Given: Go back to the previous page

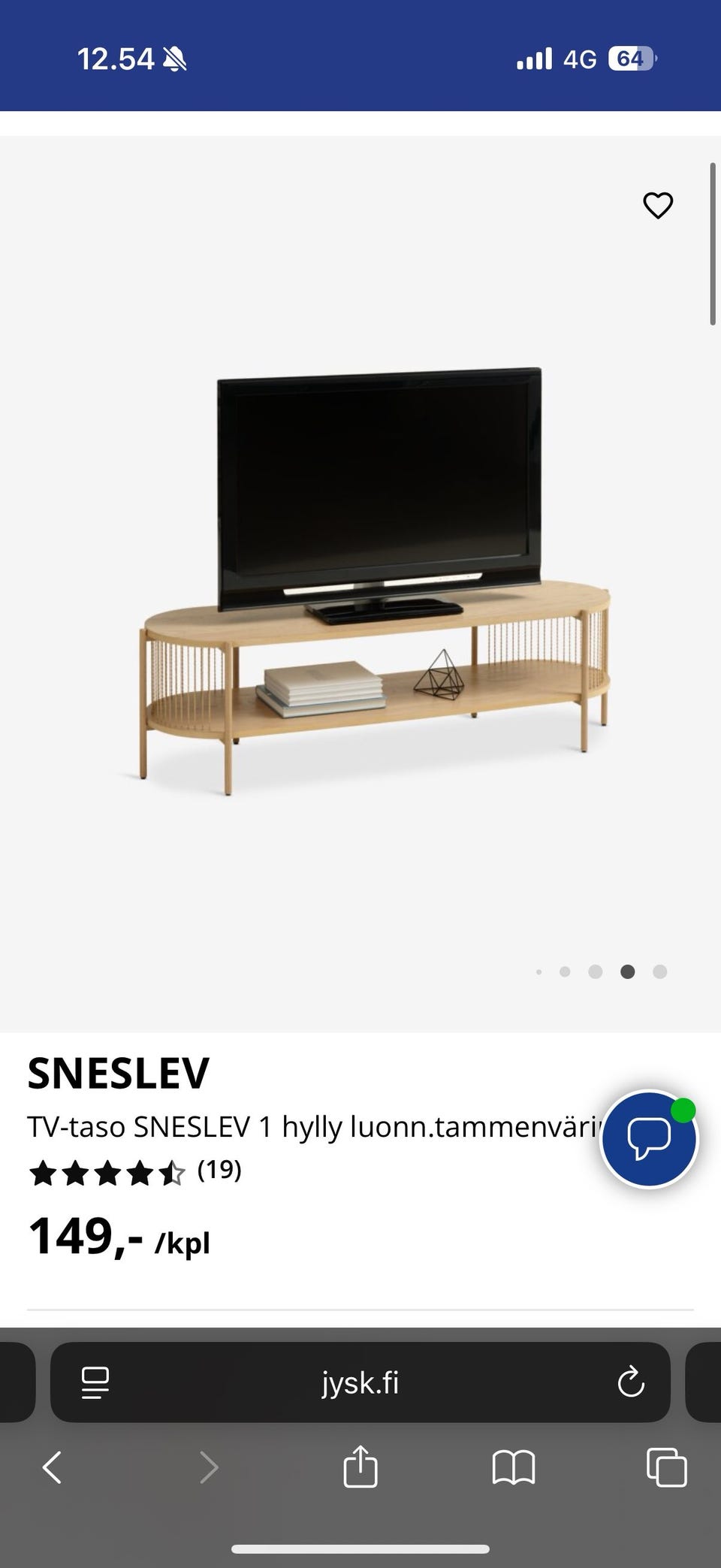Looking at the screenshot, I should [x=52, y=1467].
